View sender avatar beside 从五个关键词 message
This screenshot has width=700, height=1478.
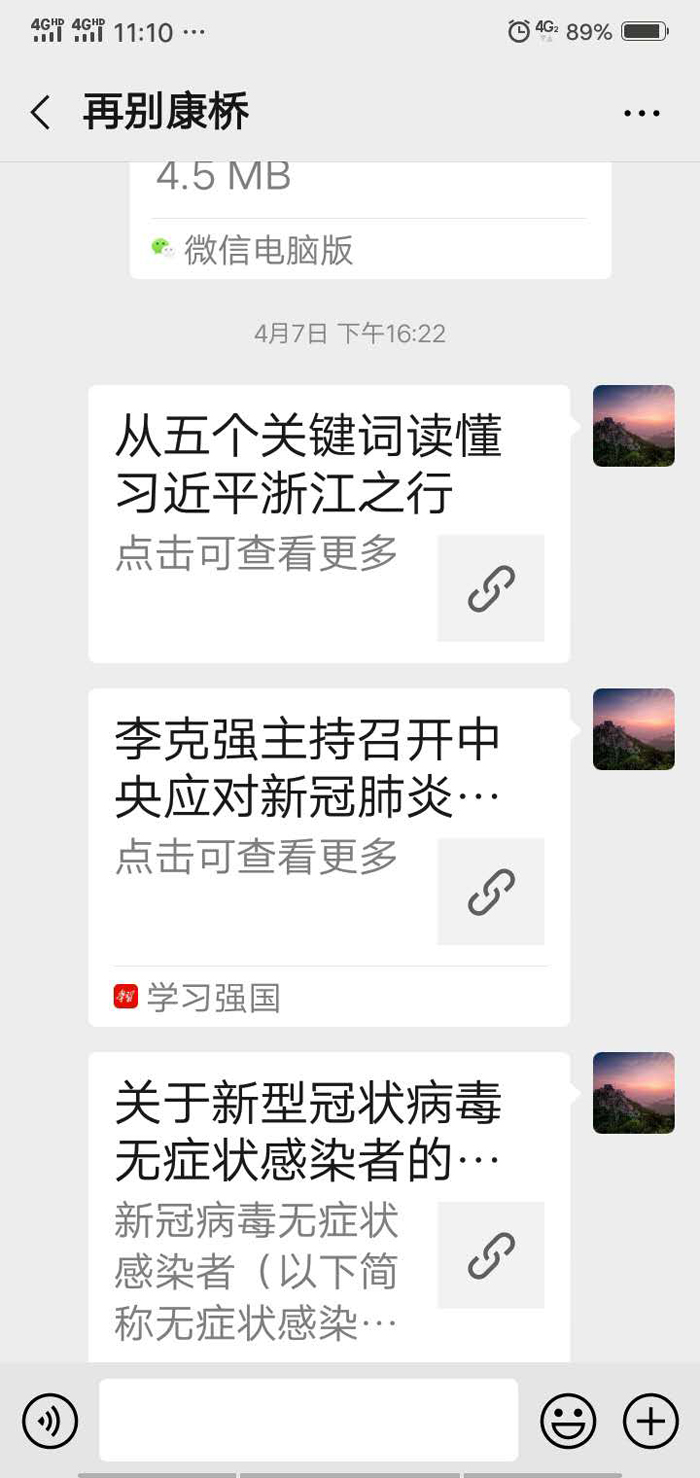[633, 426]
